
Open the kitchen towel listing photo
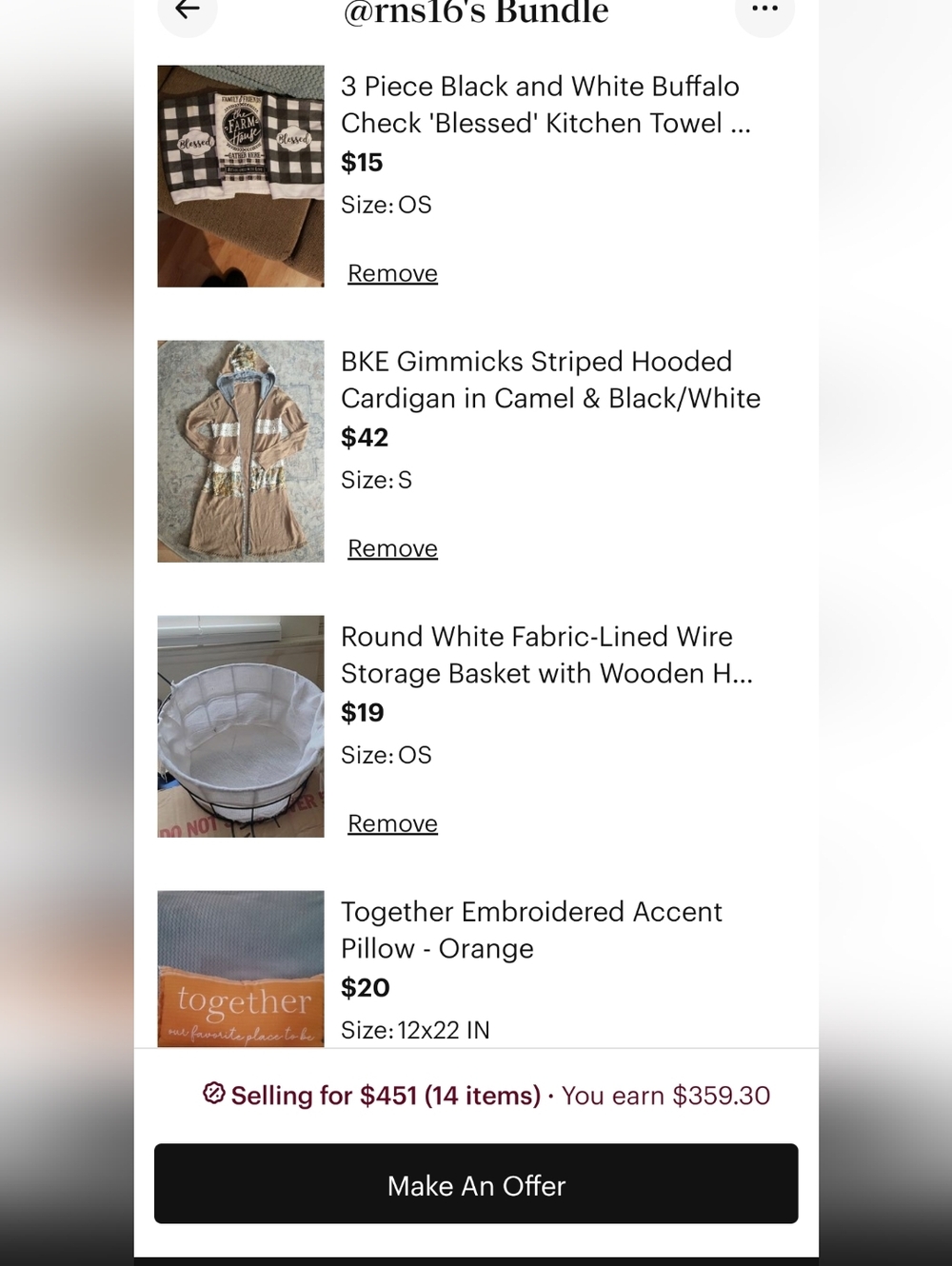pos(241,176)
